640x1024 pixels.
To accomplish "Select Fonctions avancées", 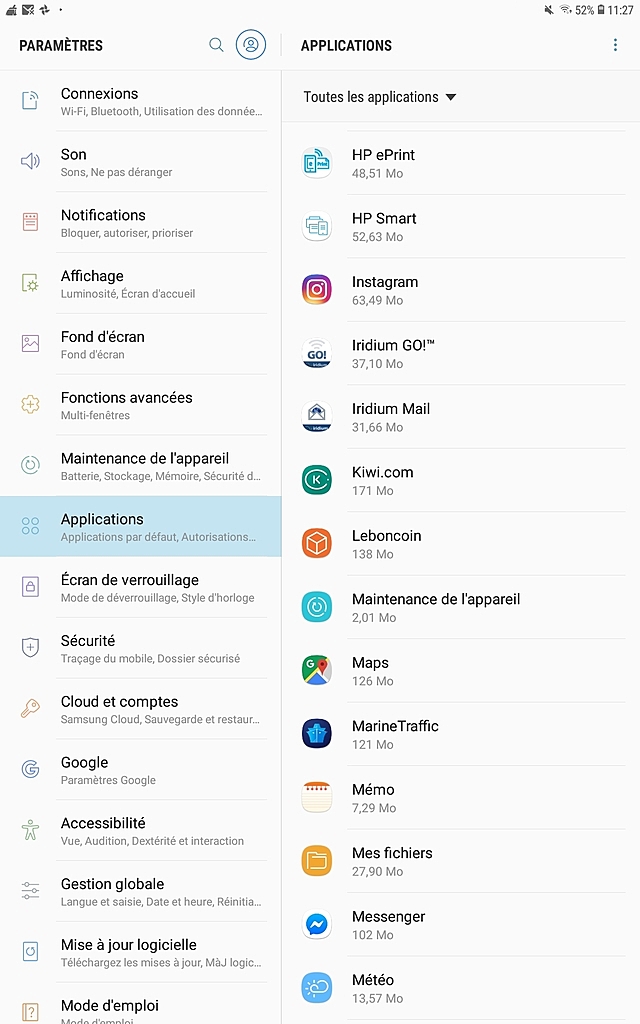I will pos(140,405).
